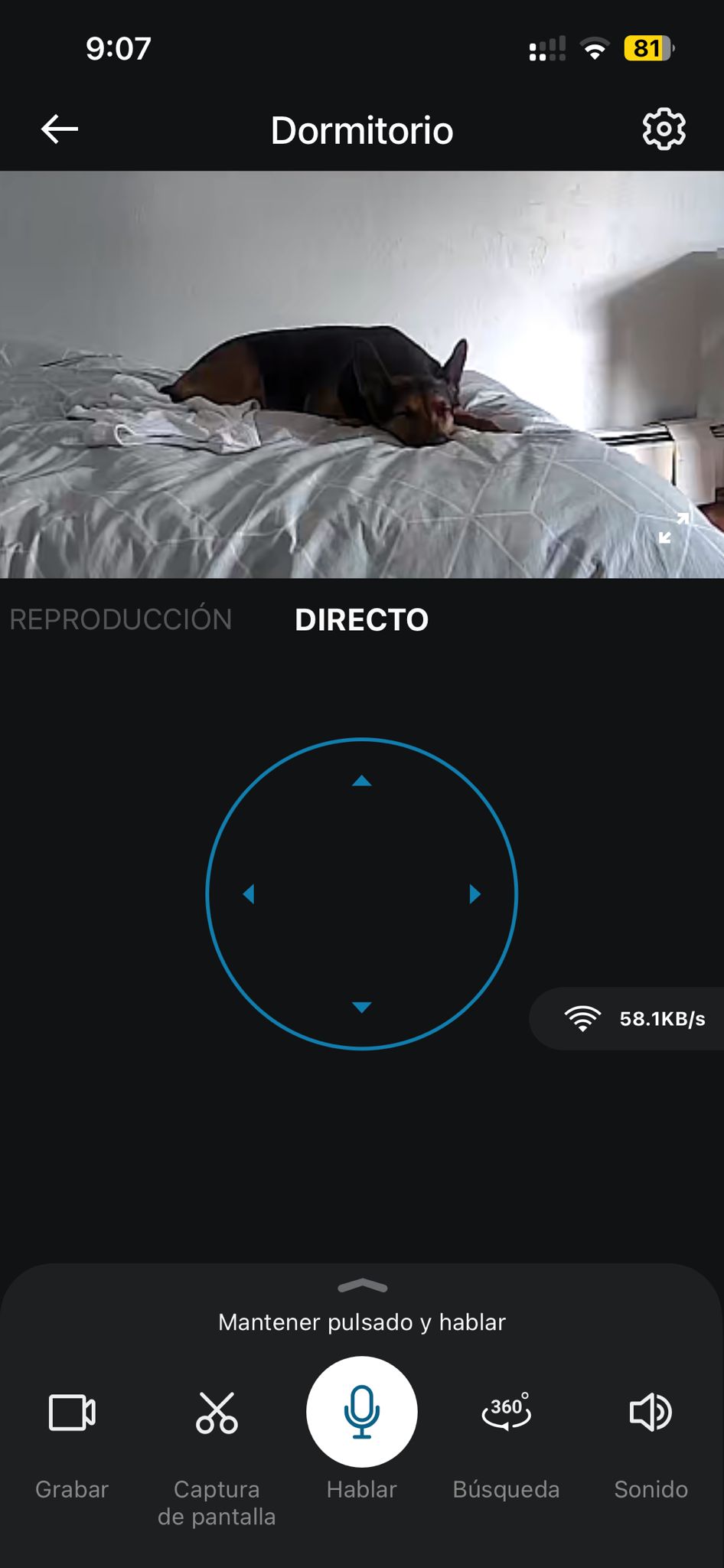Viewport: 724px width, 1568px height.
Task: Switch to the REPRODUCCIÓN tab
Action: point(121,619)
